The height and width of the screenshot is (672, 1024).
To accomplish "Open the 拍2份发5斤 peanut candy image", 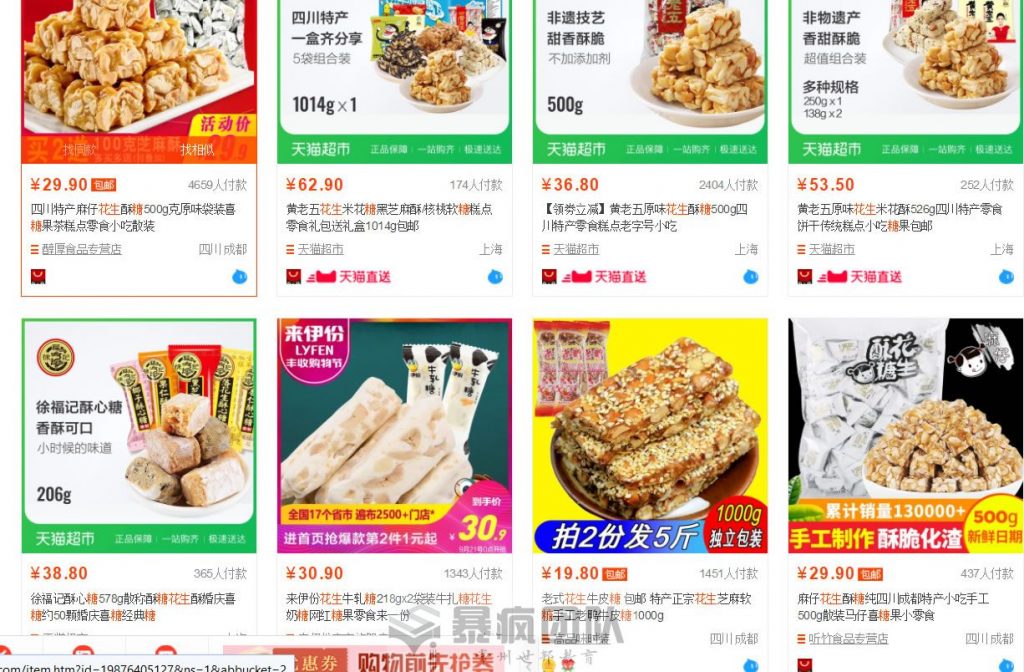I will (x=650, y=435).
